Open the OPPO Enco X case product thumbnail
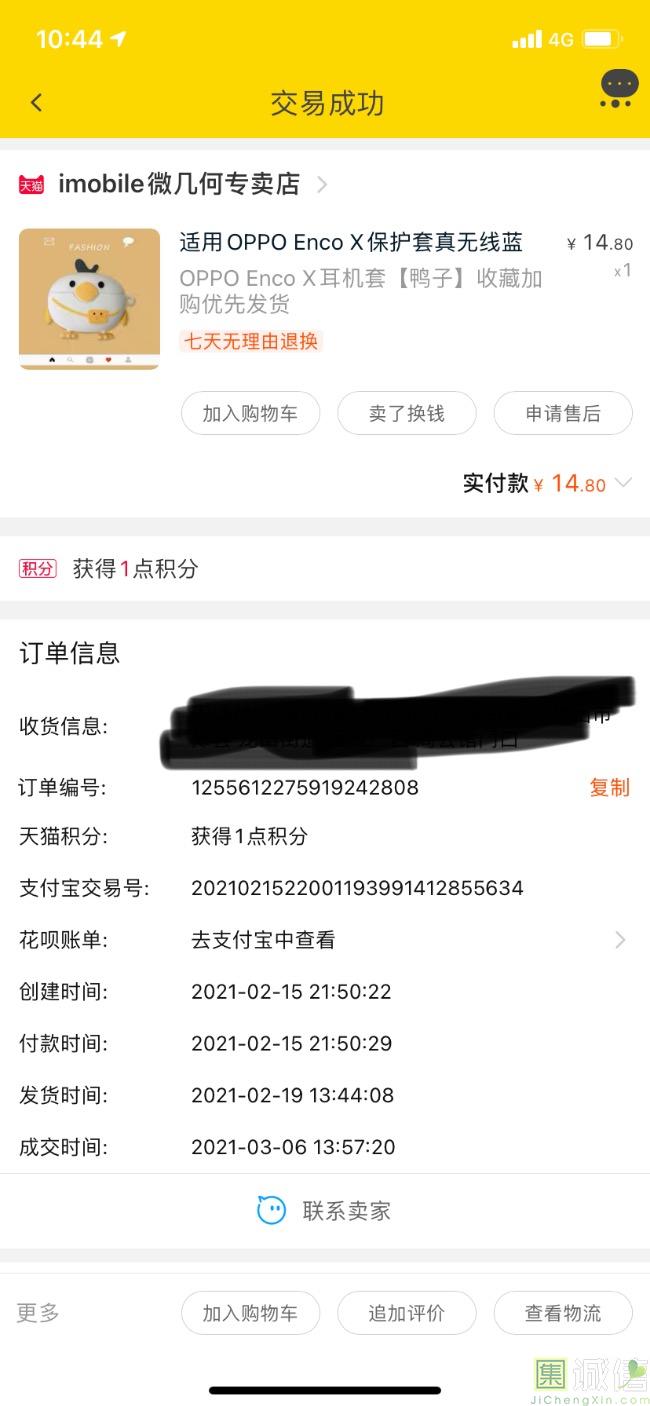Image resolution: width=650 pixels, height=1406 pixels. (x=89, y=299)
